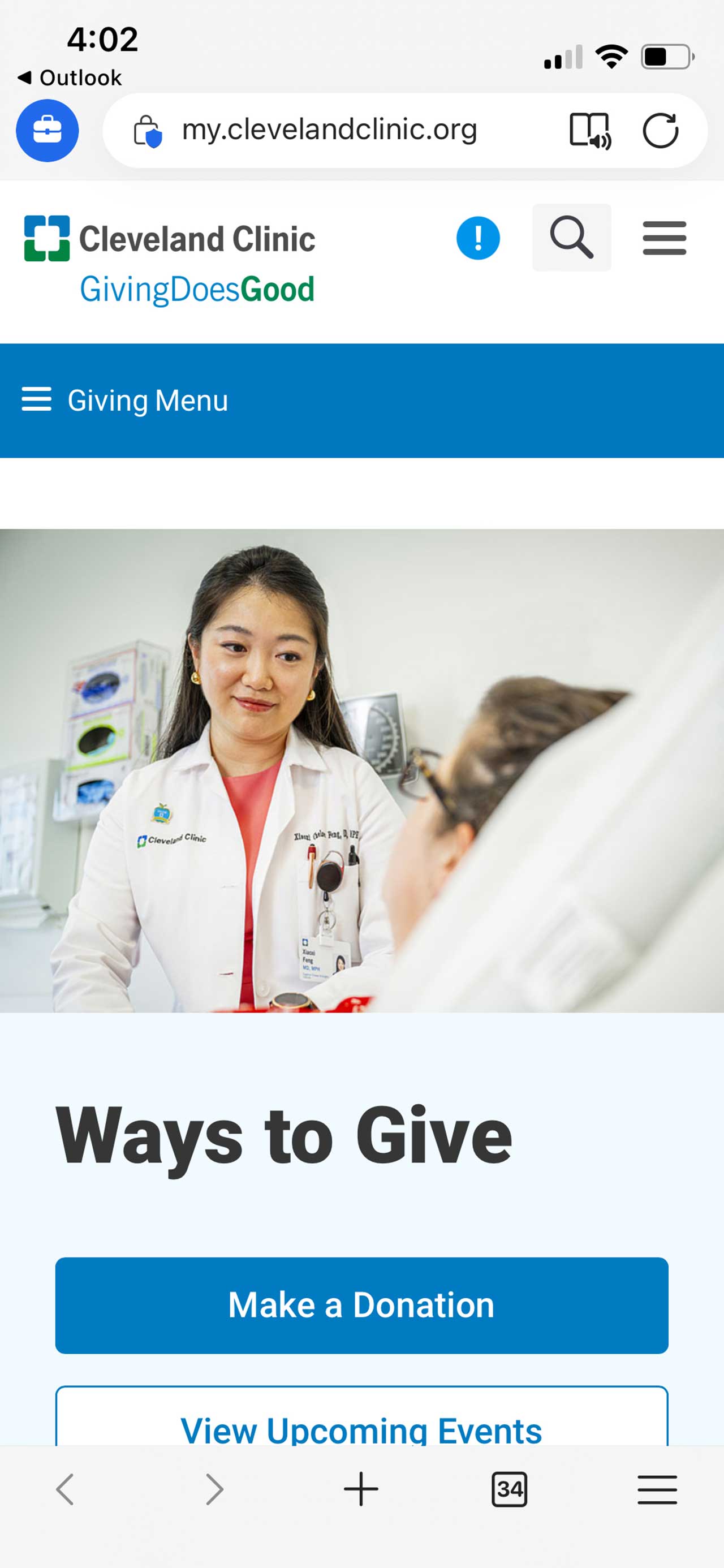Return to the Outlook app
724x1568 pixels.
(x=70, y=78)
